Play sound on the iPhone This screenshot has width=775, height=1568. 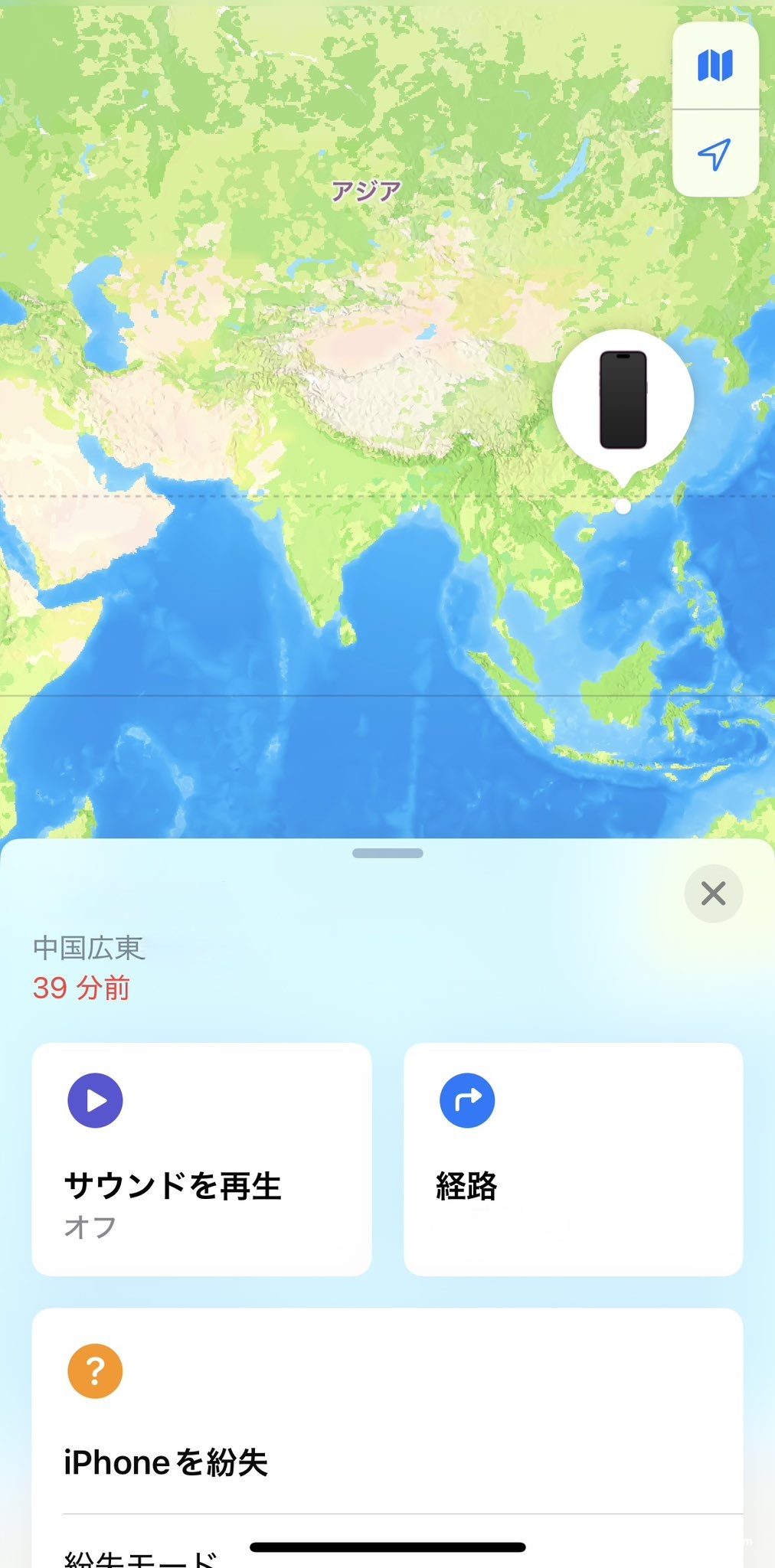click(201, 1159)
